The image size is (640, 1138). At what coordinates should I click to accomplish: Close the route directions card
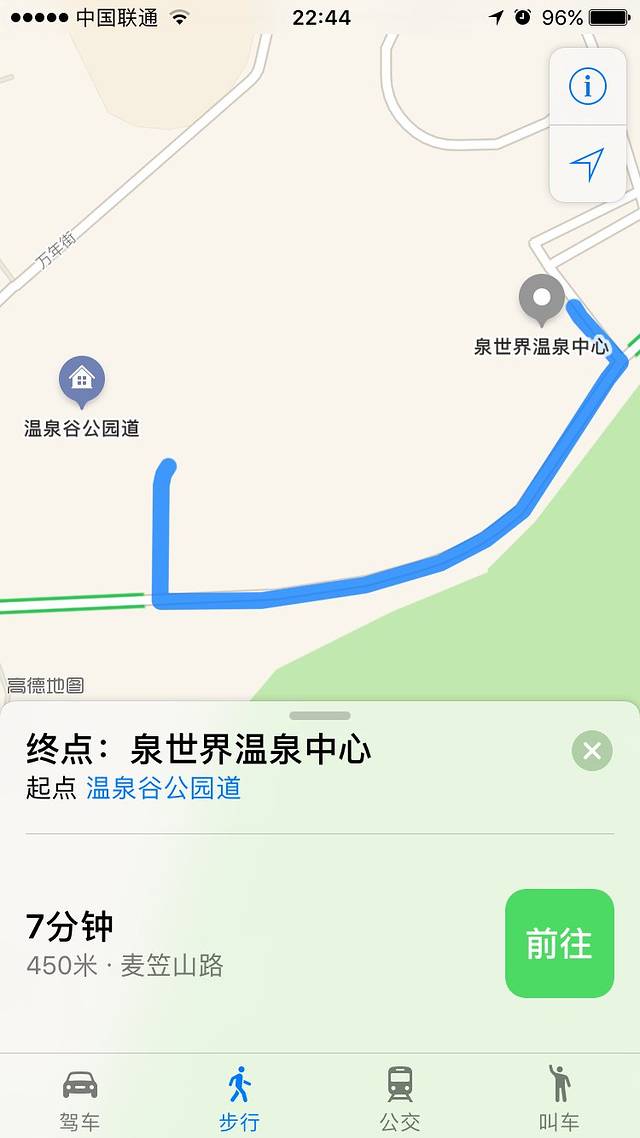tap(591, 750)
